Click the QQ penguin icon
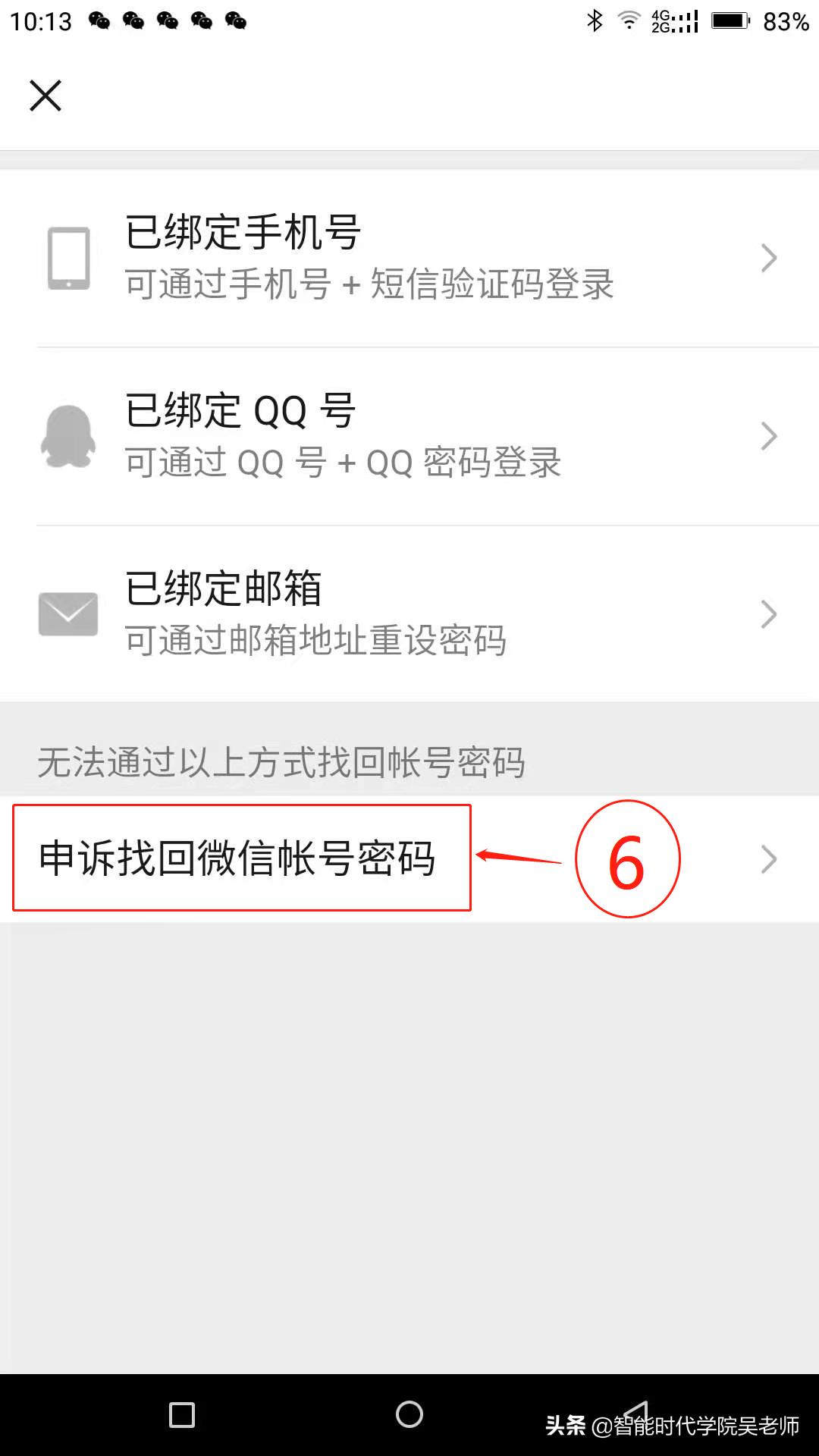 click(67, 436)
